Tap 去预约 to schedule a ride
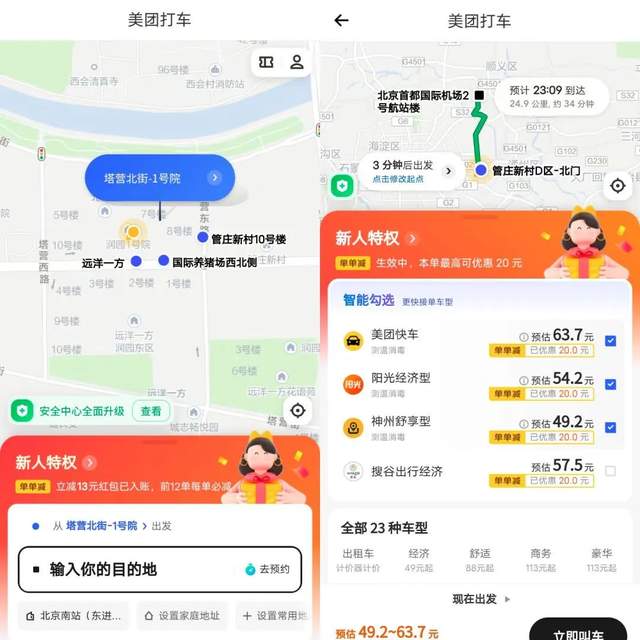This screenshot has width=640, height=640. pyautogui.click(x=268, y=569)
